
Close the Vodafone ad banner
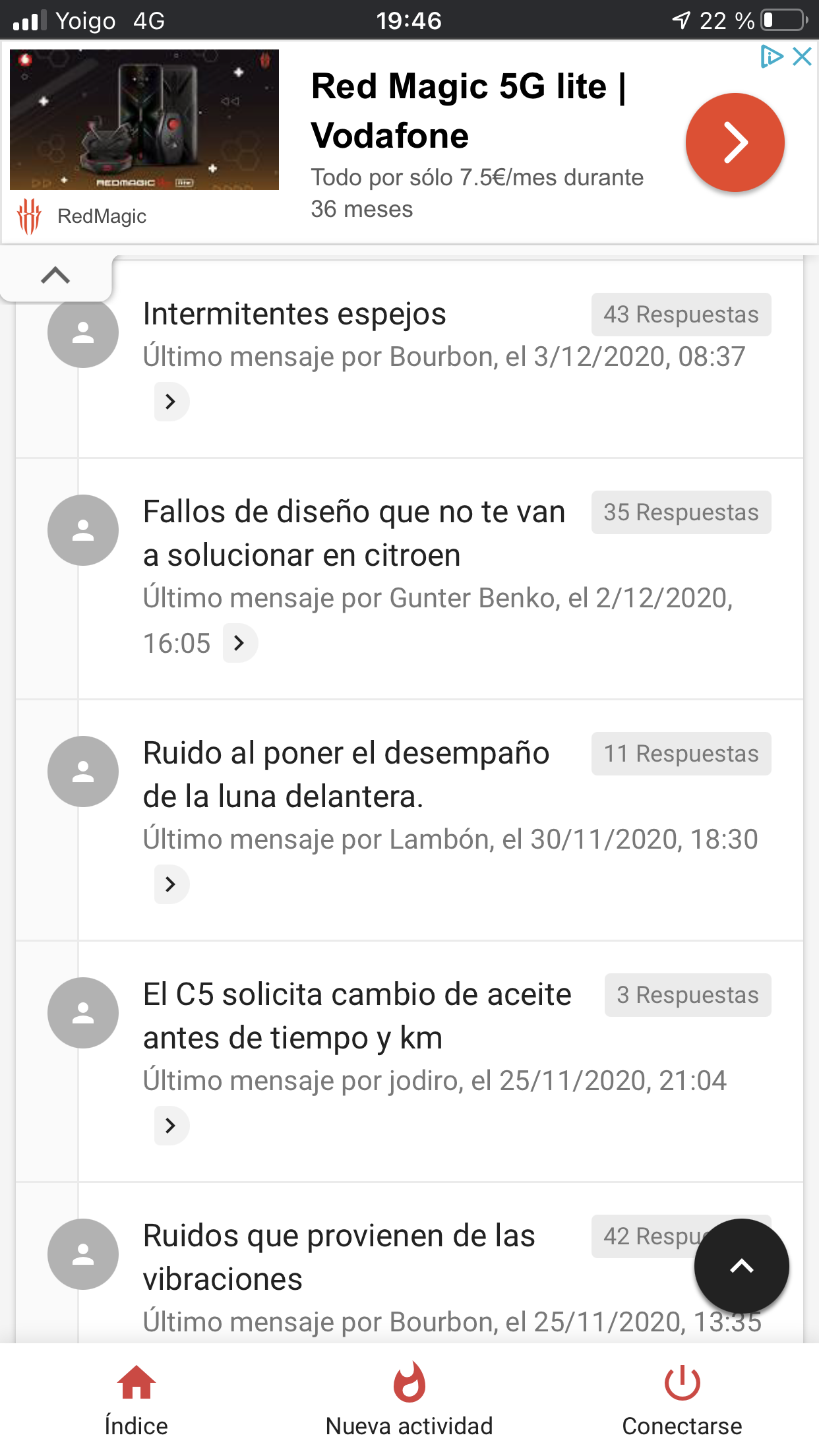pyautogui.click(x=802, y=57)
